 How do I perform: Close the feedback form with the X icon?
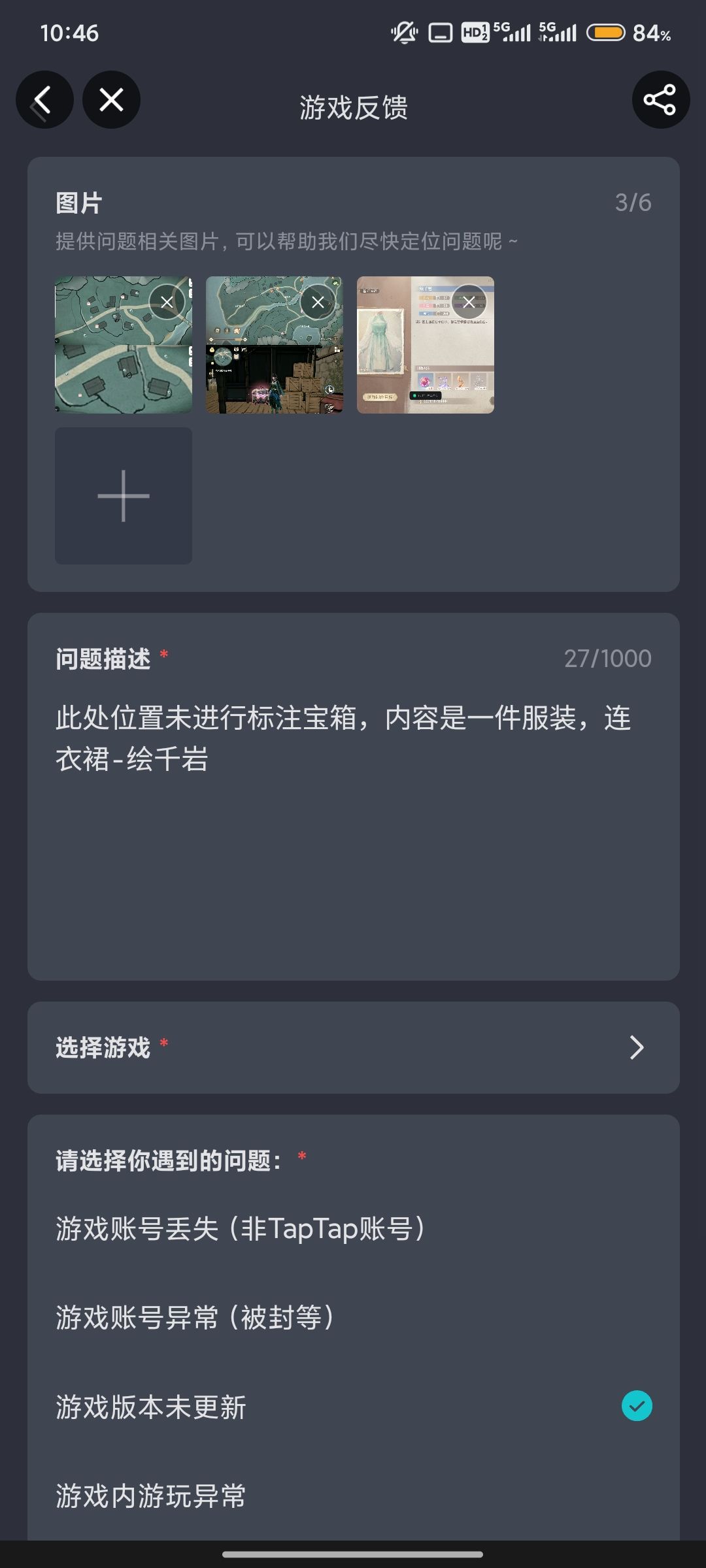[111, 99]
